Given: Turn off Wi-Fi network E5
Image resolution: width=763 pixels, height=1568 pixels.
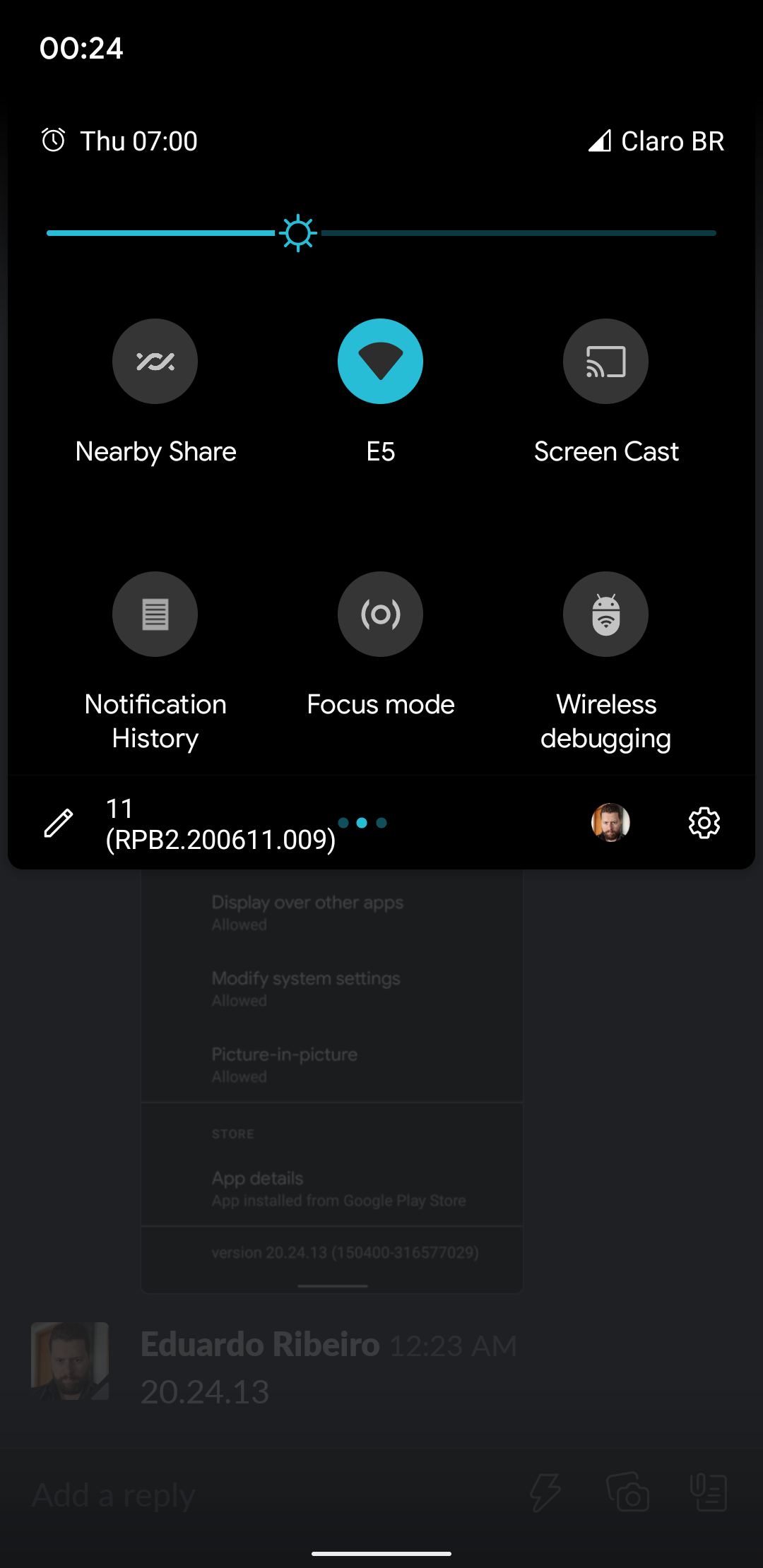Looking at the screenshot, I should tap(380, 361).
